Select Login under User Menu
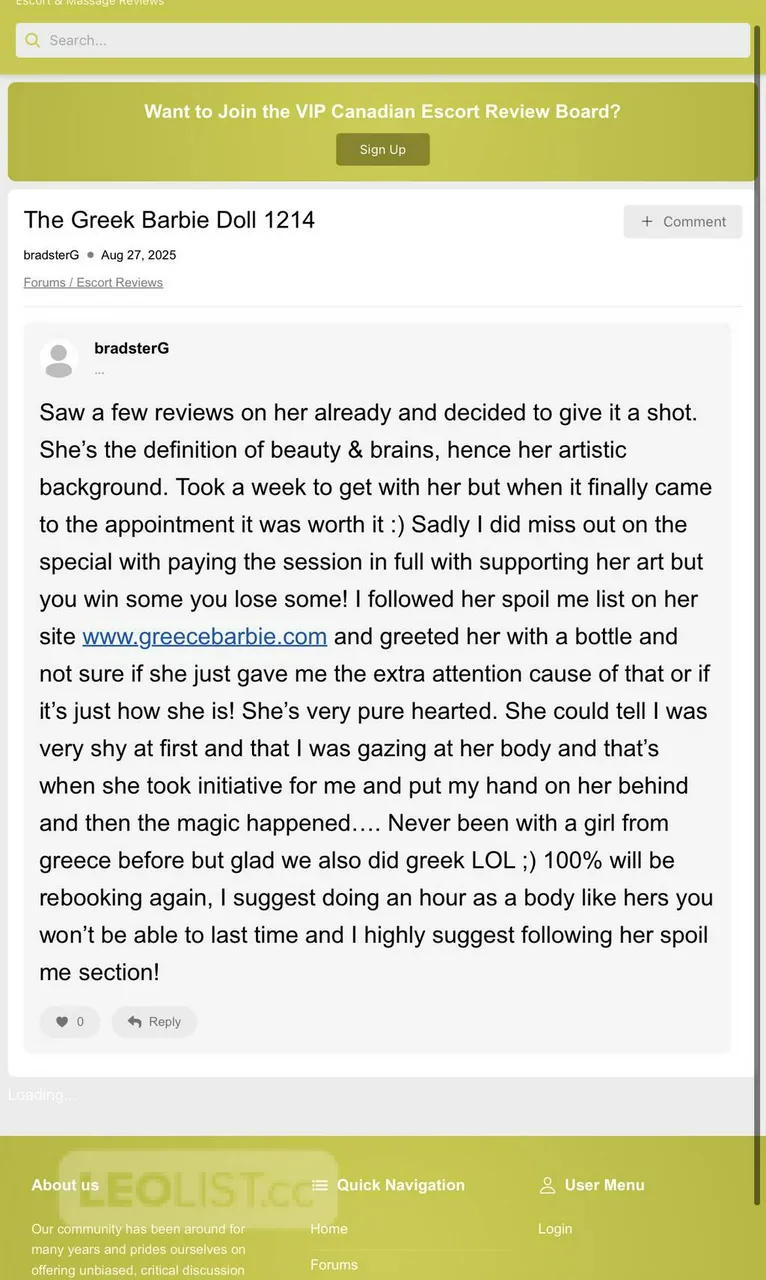 555,1228
